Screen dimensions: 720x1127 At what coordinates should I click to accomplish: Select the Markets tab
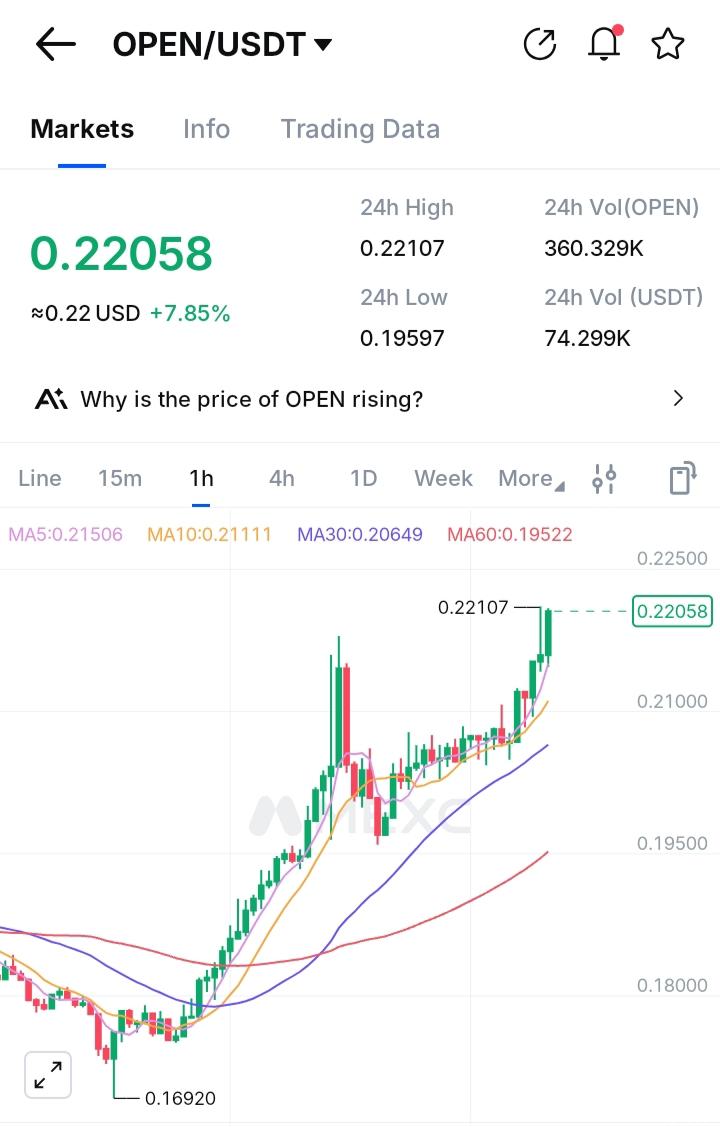point(82,129)
